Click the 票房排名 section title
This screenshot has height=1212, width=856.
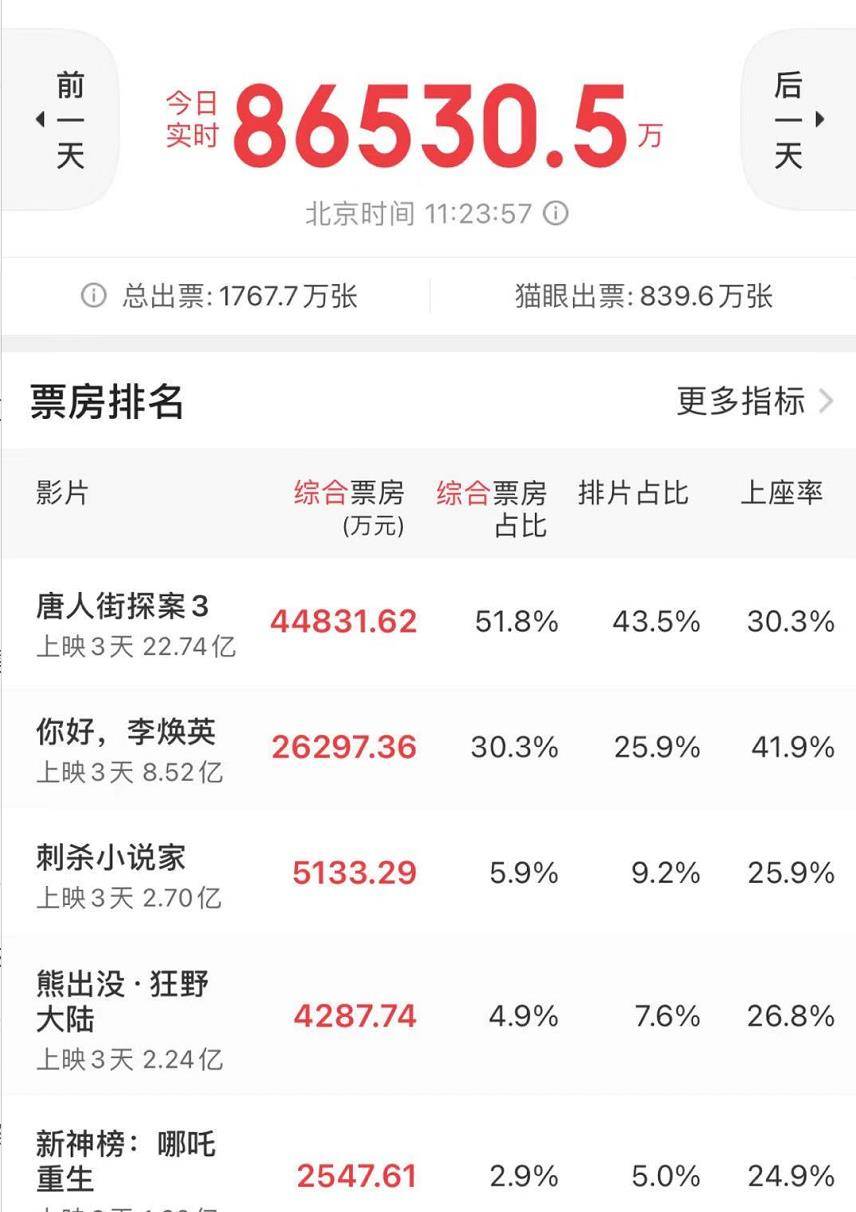pos(106,399)
